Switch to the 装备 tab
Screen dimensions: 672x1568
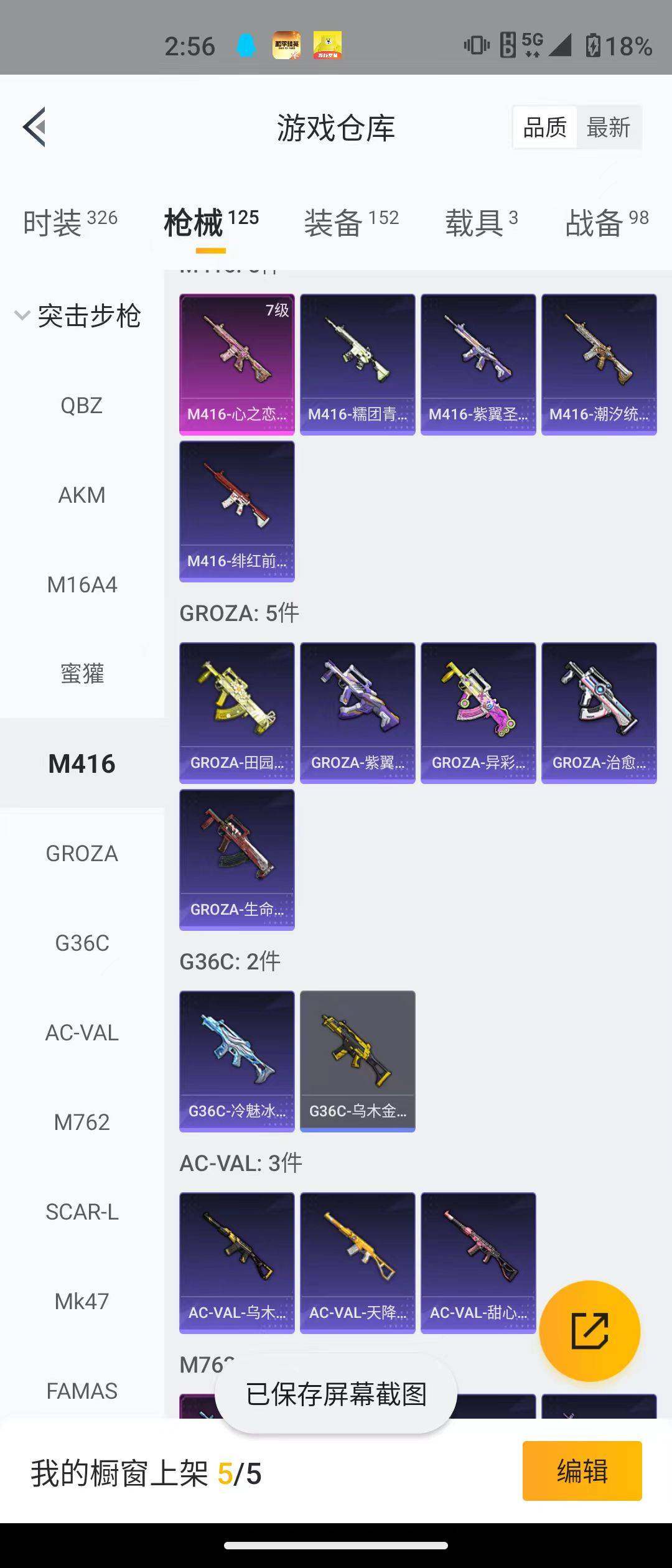click(x=351, y=222)
